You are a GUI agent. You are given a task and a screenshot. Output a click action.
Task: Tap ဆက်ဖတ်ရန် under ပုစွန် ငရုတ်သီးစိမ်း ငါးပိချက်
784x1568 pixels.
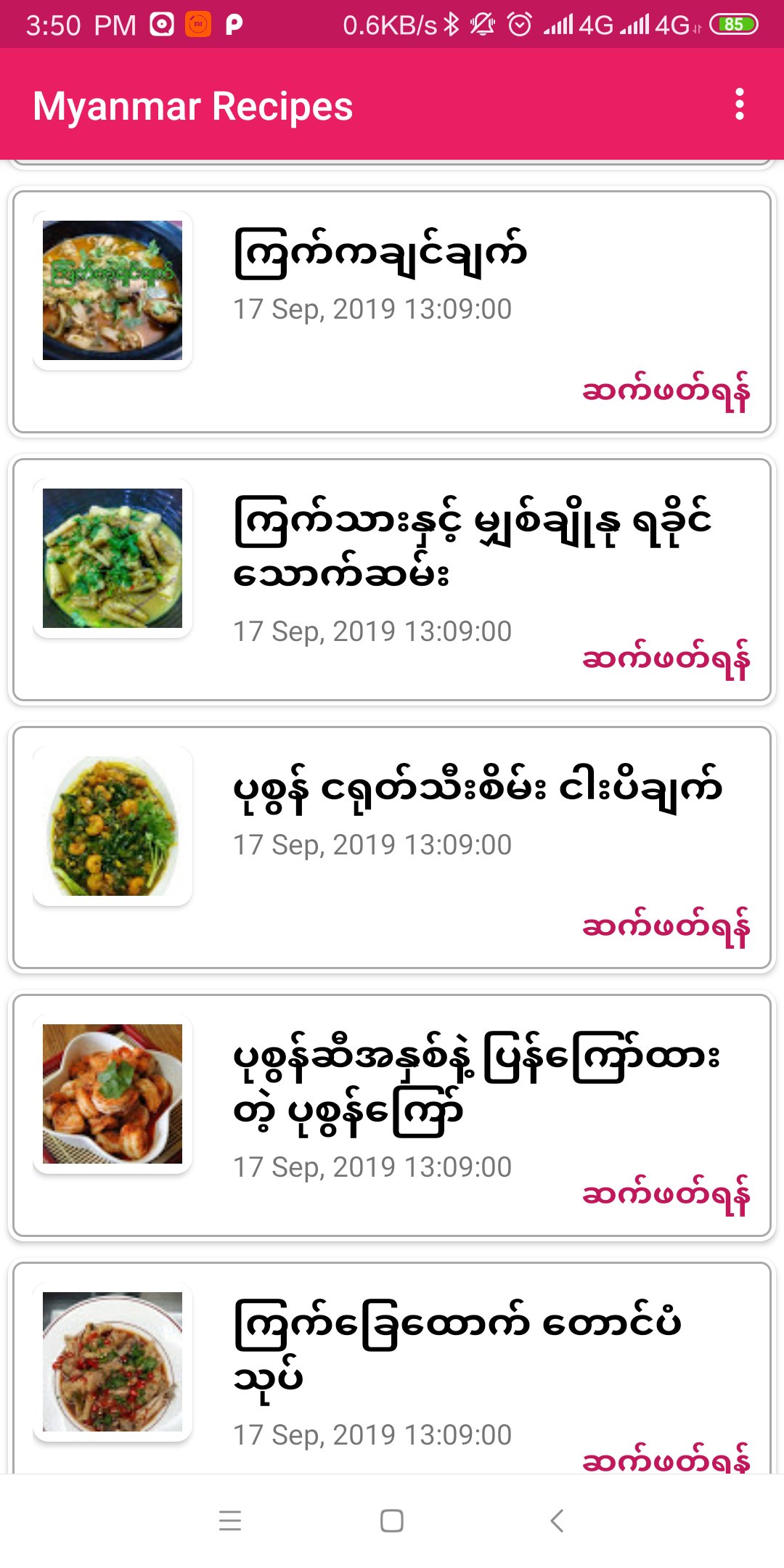pos(666,928)
